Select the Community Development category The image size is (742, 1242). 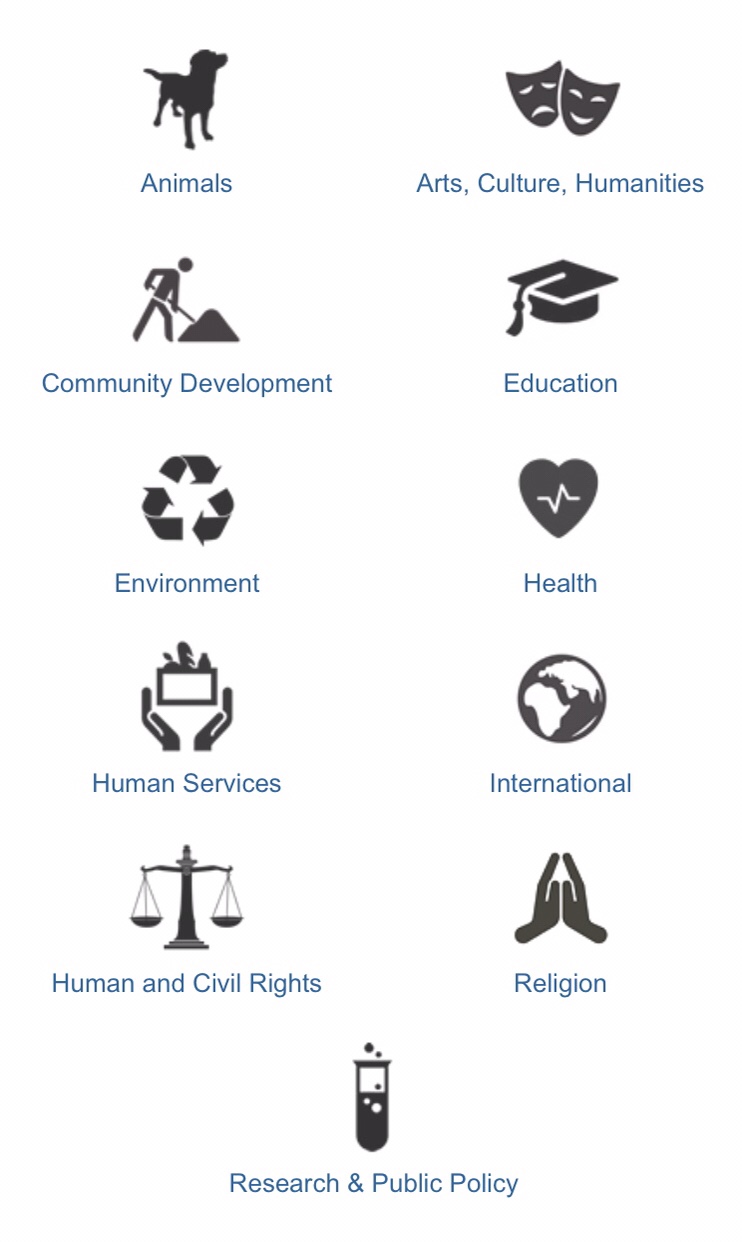186,383
